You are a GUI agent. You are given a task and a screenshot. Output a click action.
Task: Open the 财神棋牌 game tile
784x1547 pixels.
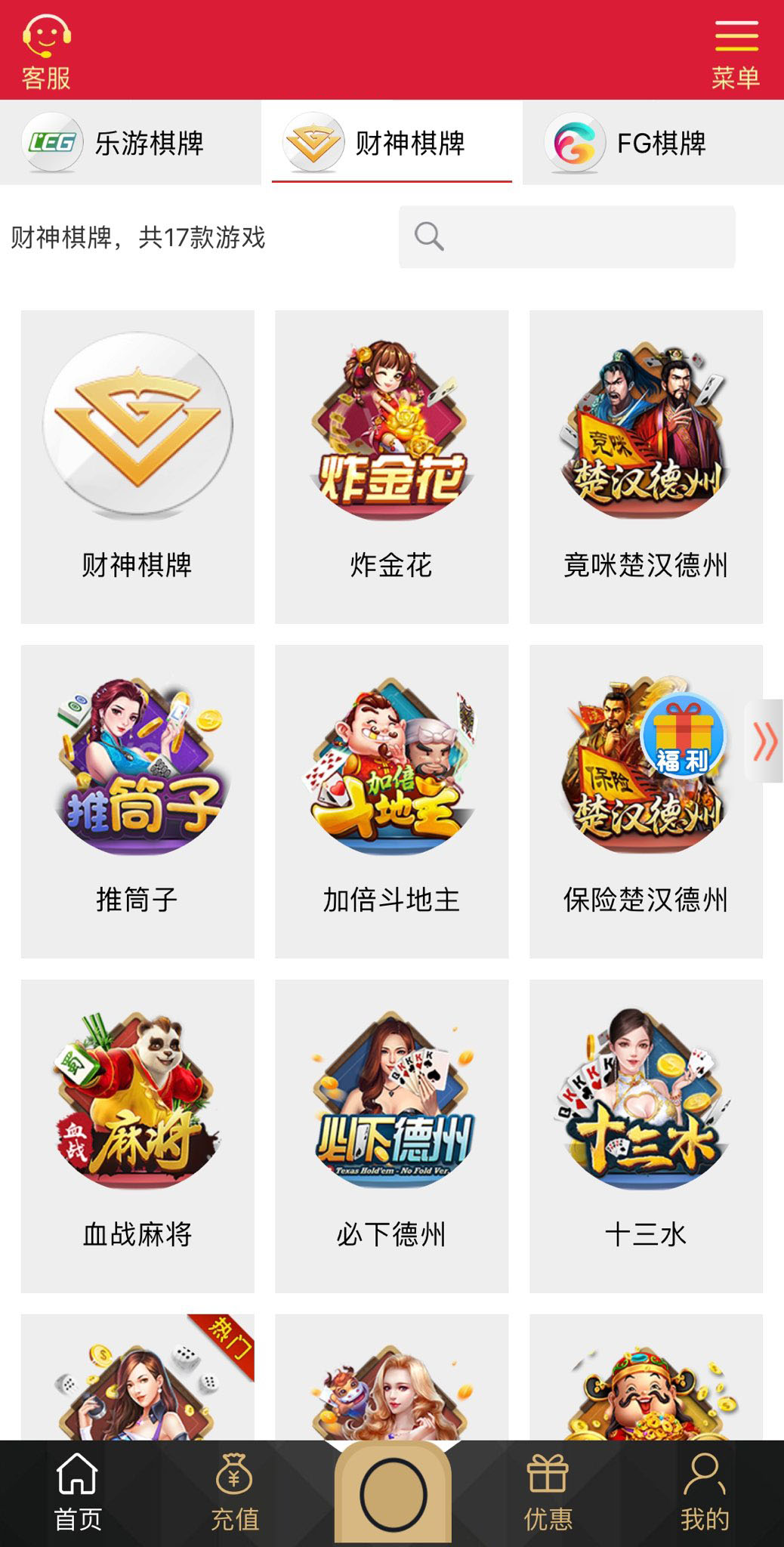pyautogui.click(x=137, y=466)
